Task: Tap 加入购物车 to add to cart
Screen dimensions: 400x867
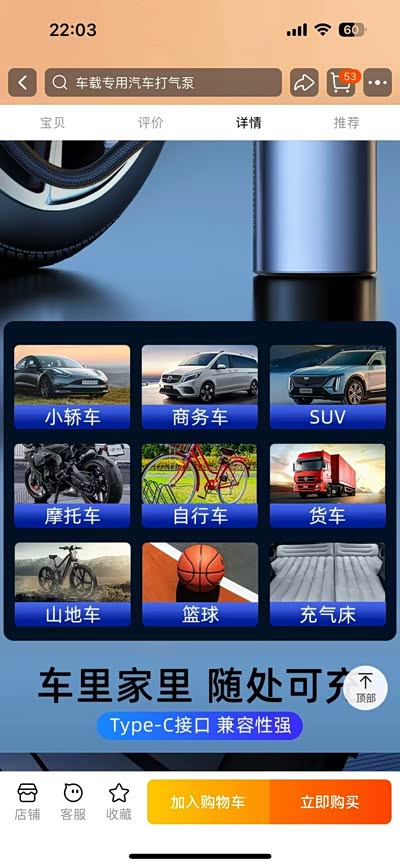Action: pyautogui.click(x=208, y=802)
